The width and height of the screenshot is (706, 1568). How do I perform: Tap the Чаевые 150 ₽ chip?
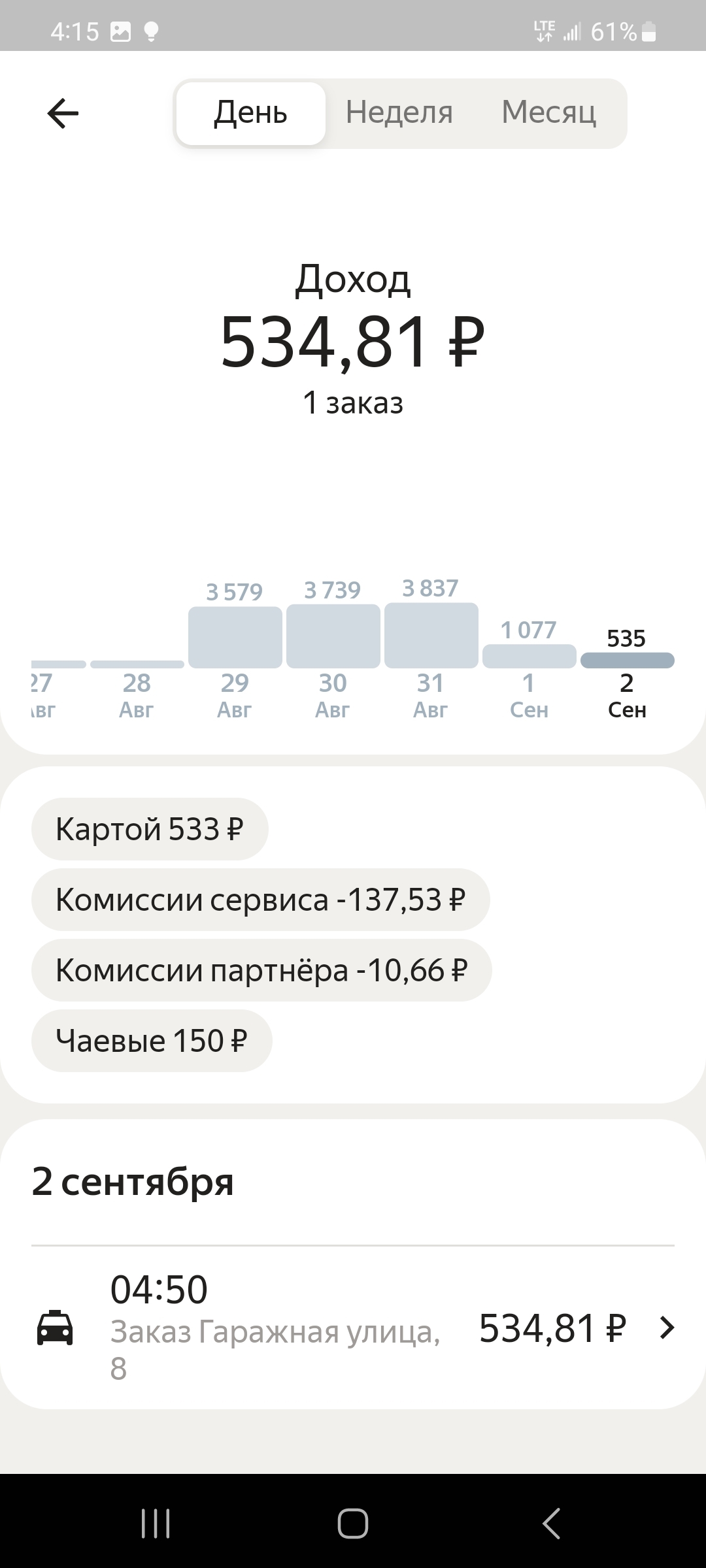click(x=152, y=1041)
